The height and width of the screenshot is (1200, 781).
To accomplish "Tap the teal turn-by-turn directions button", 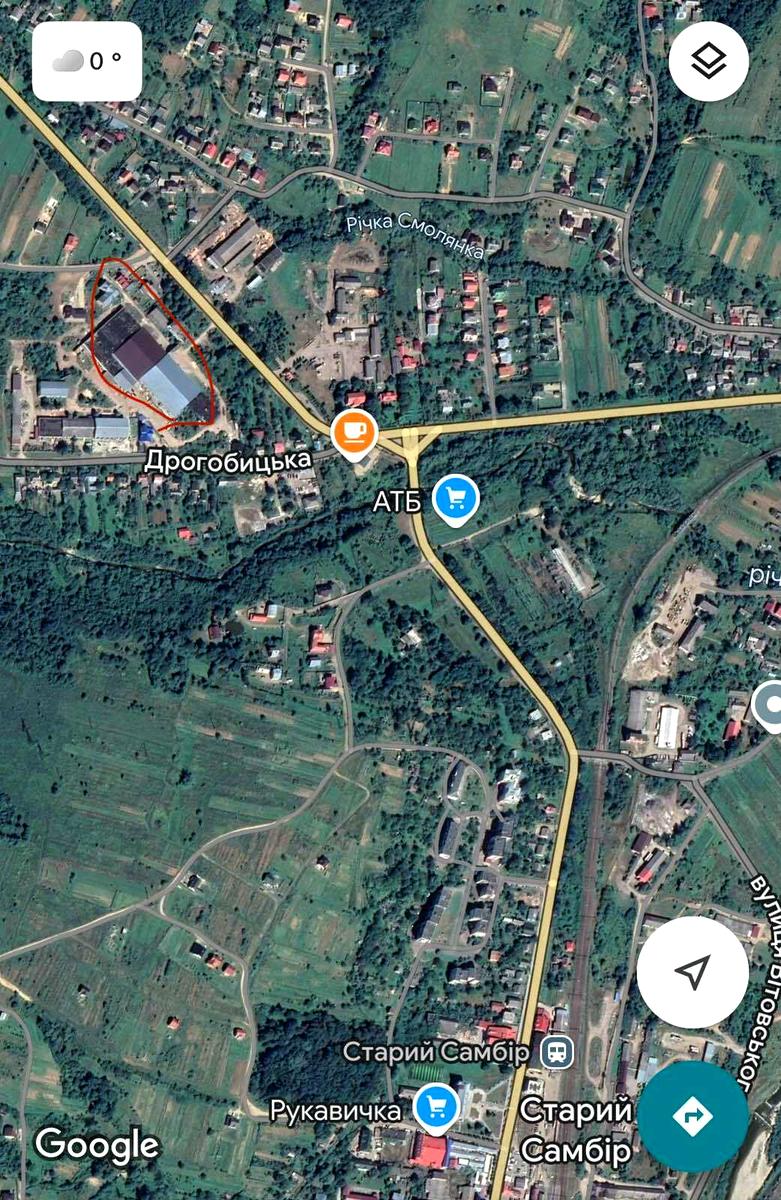I will coord(693,1113).
